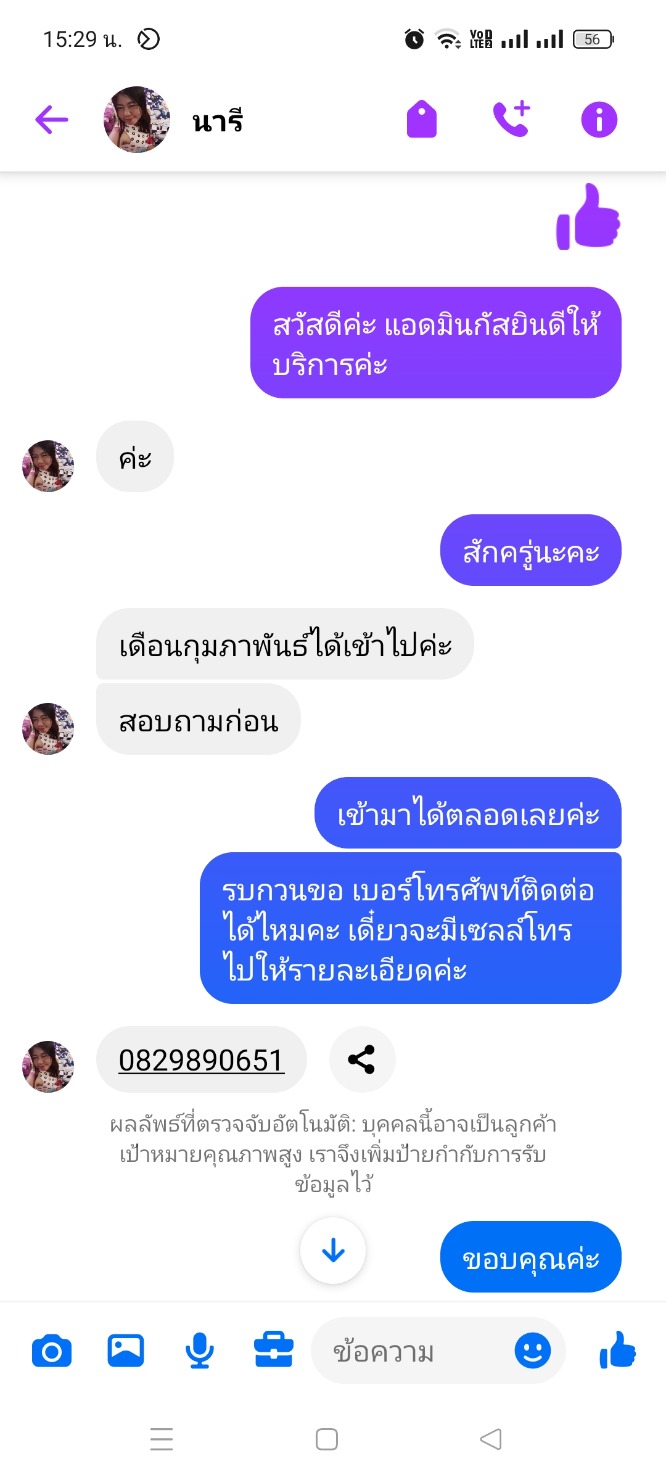Viewport: 666px width, 1480px height.
Task: Share the phone number message
Action: [x=362, y=1060]
